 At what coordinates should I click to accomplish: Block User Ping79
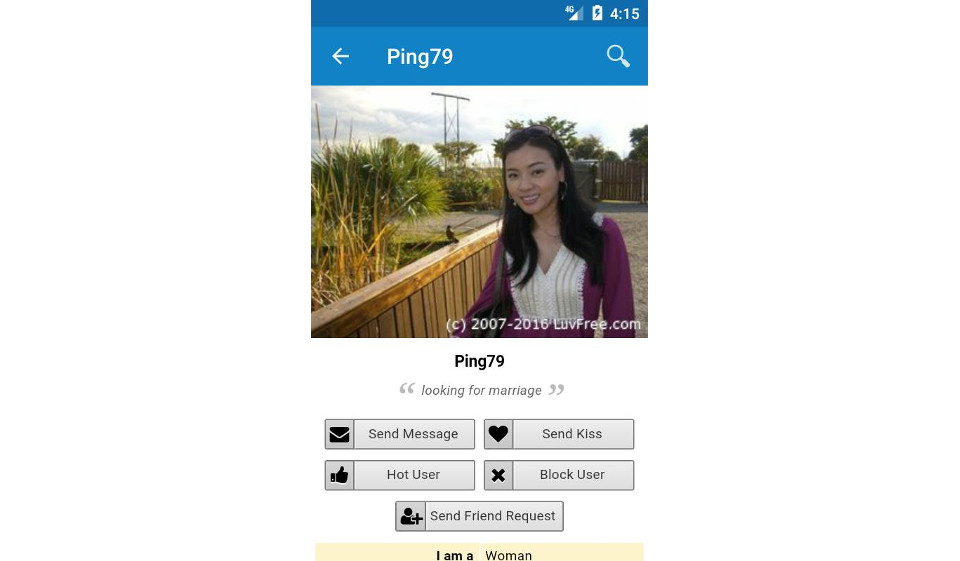pyautogui.click(x=559, y=475)
